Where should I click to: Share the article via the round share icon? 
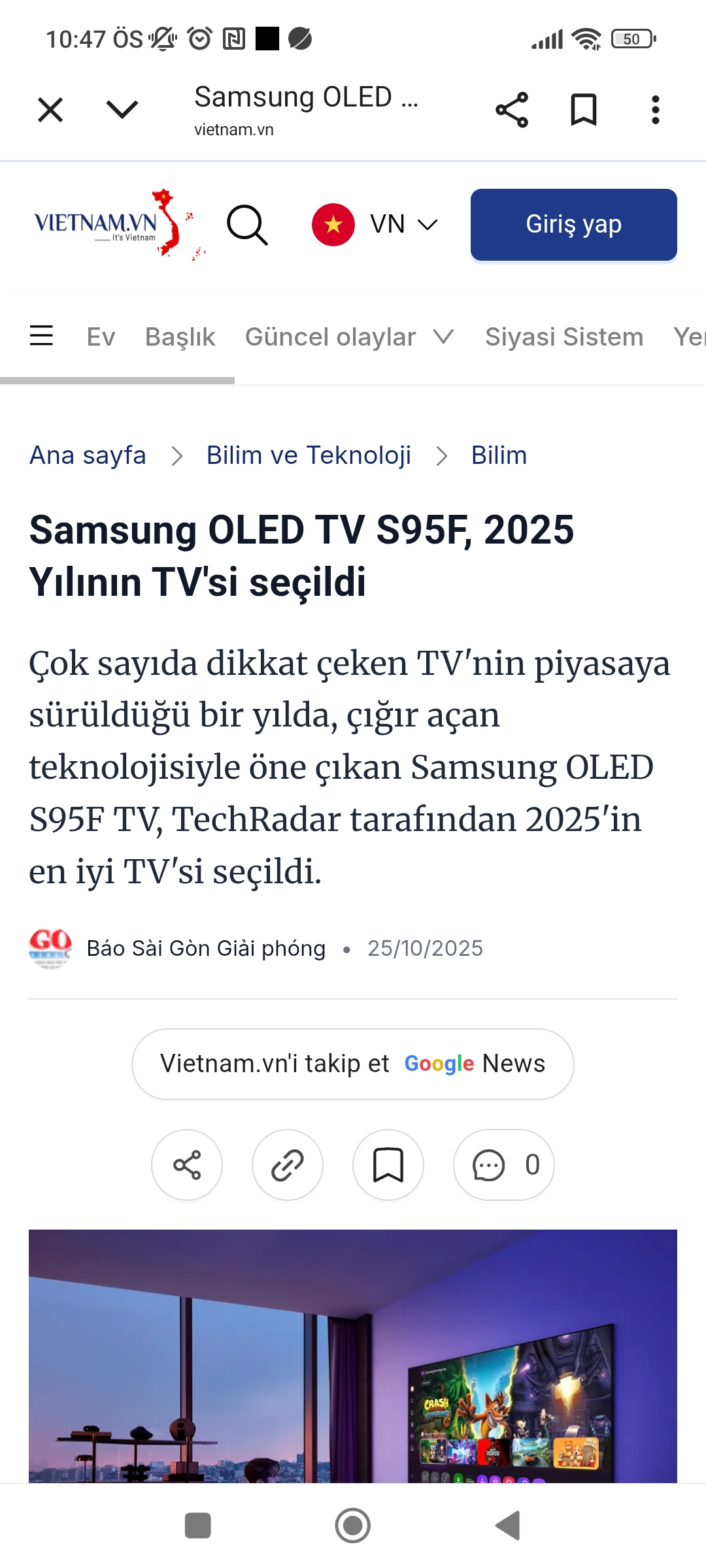pos(187,1165)
